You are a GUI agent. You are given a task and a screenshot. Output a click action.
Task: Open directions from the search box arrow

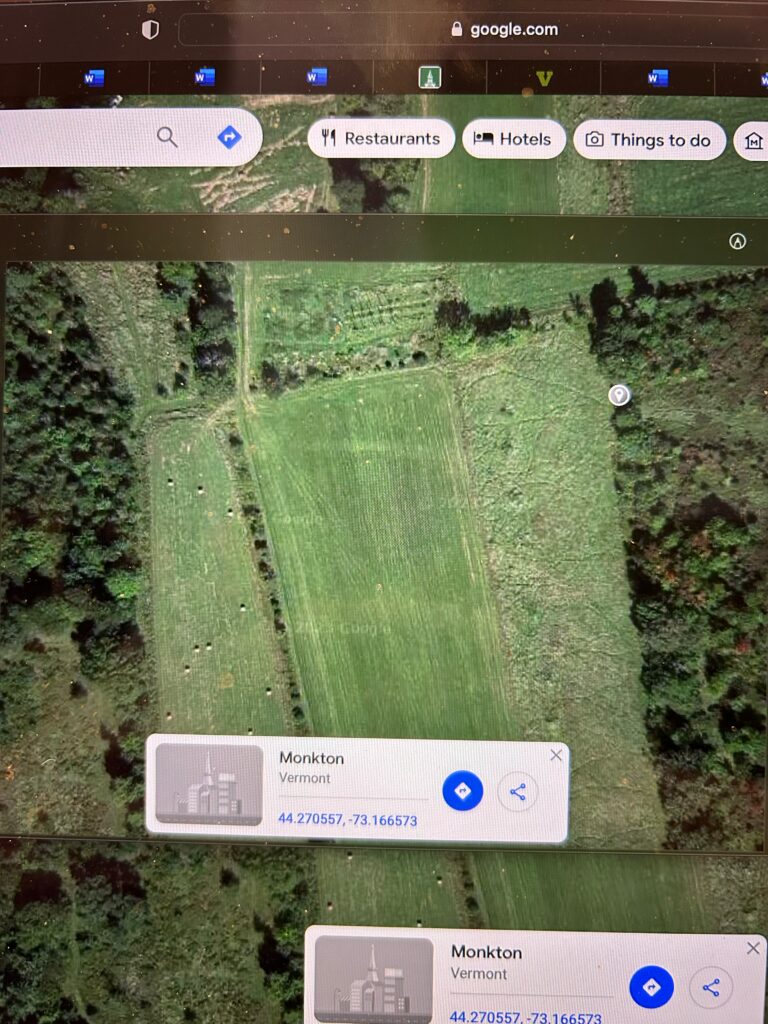point(229,138)
